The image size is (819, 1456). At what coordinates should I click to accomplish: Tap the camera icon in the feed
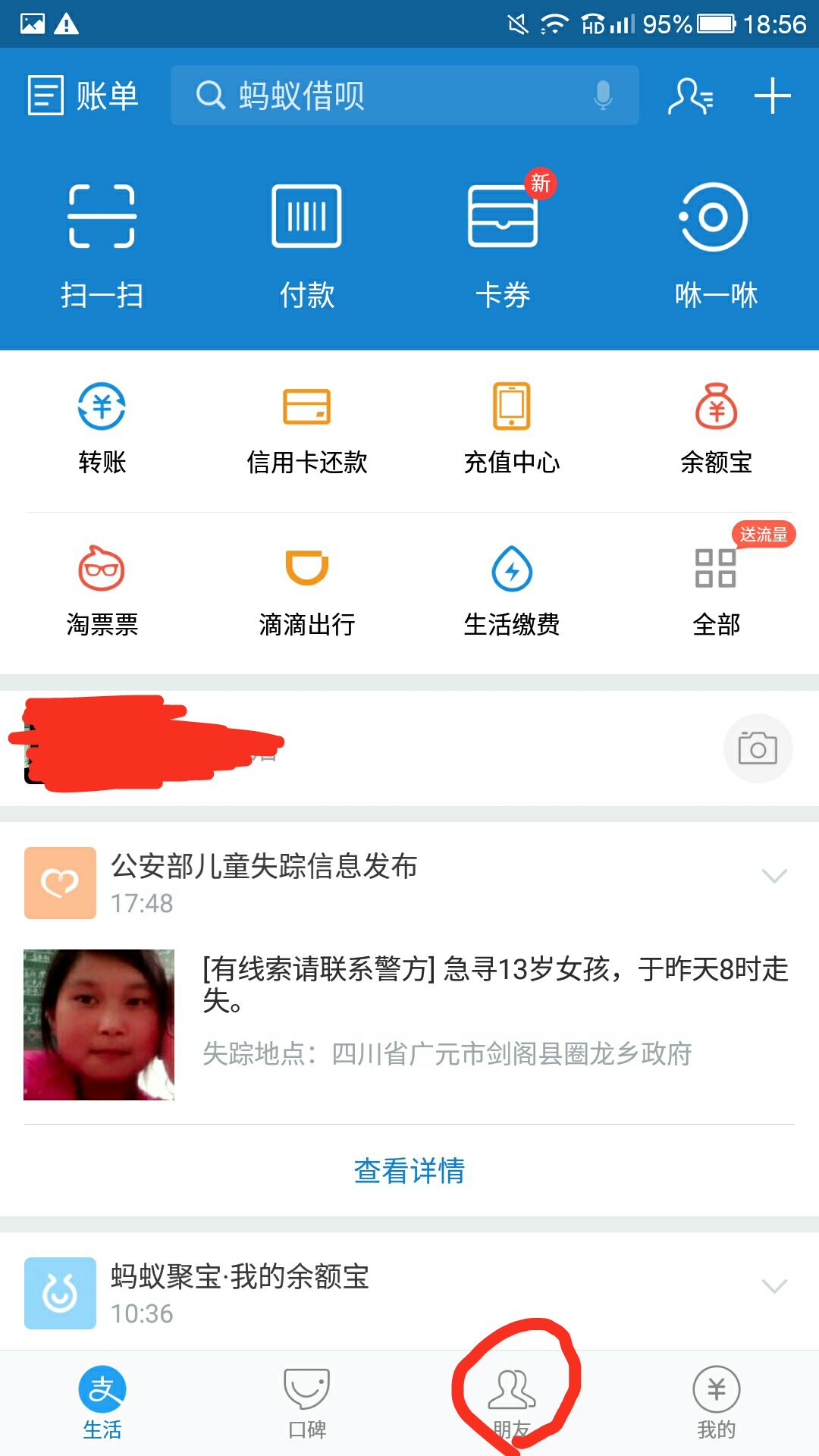(x=758, y=748)
